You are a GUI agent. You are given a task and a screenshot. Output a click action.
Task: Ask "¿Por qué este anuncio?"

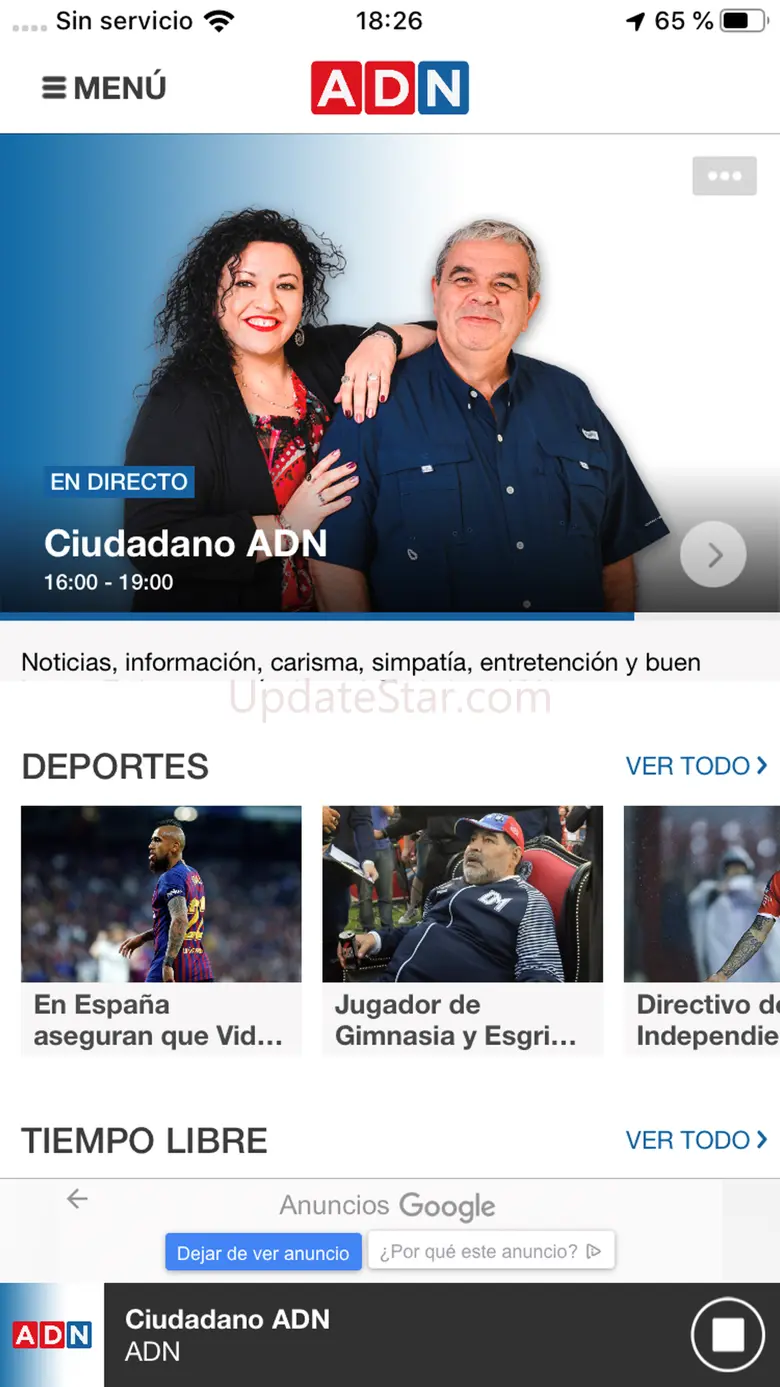tap(490, 1251)
